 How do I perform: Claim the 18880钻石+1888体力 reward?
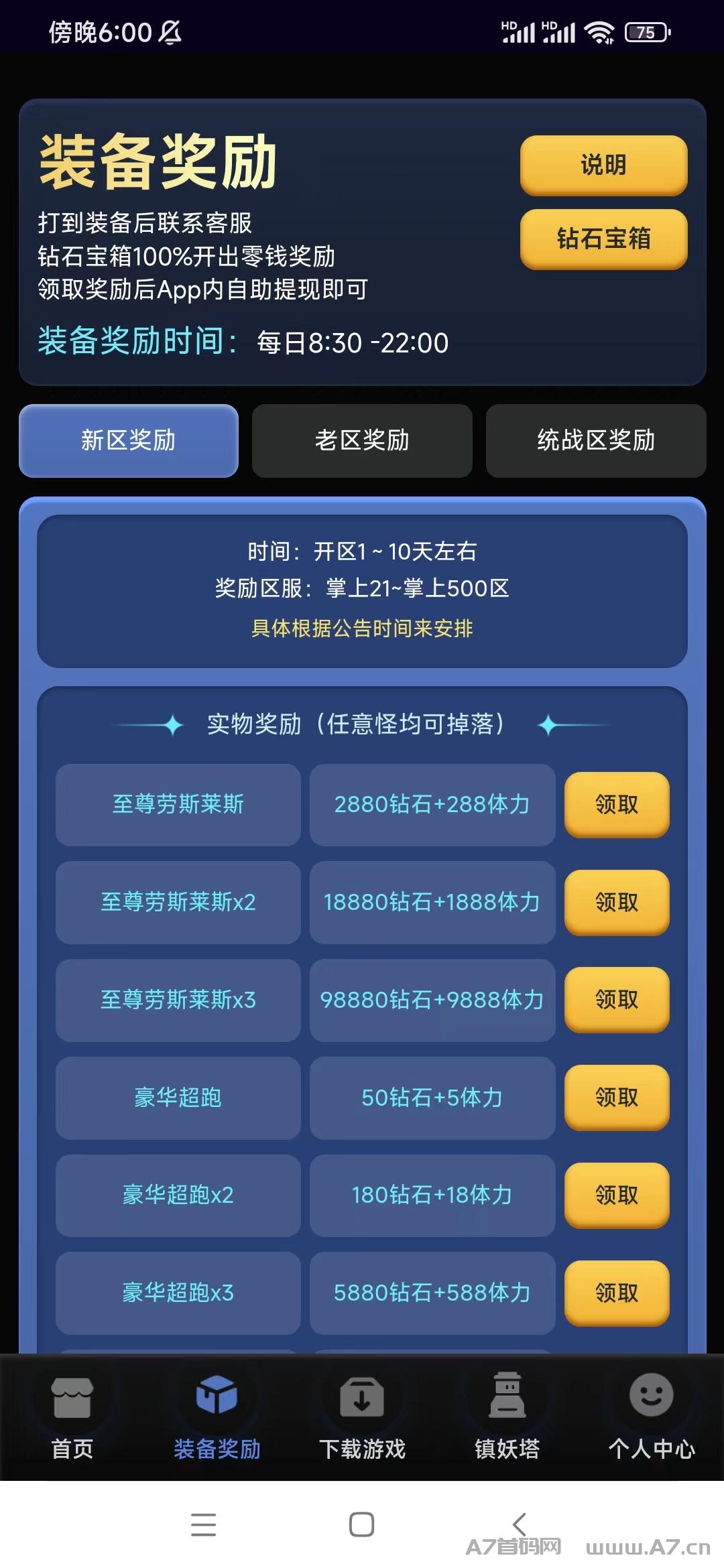617,903
